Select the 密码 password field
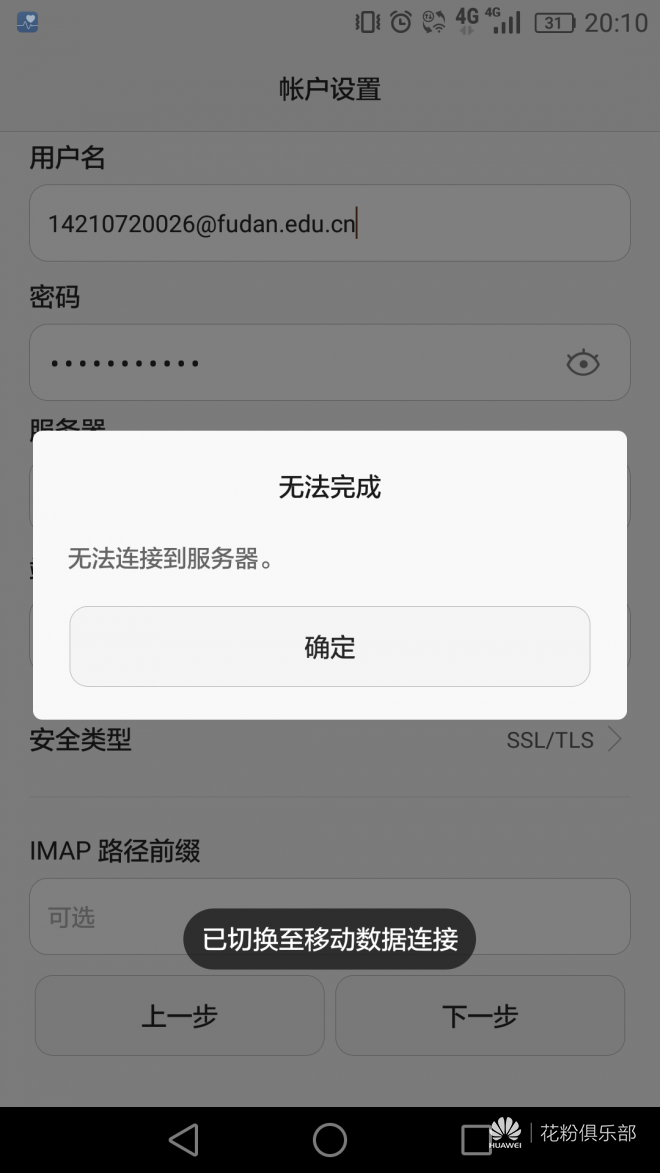 [x=329, y=362]
